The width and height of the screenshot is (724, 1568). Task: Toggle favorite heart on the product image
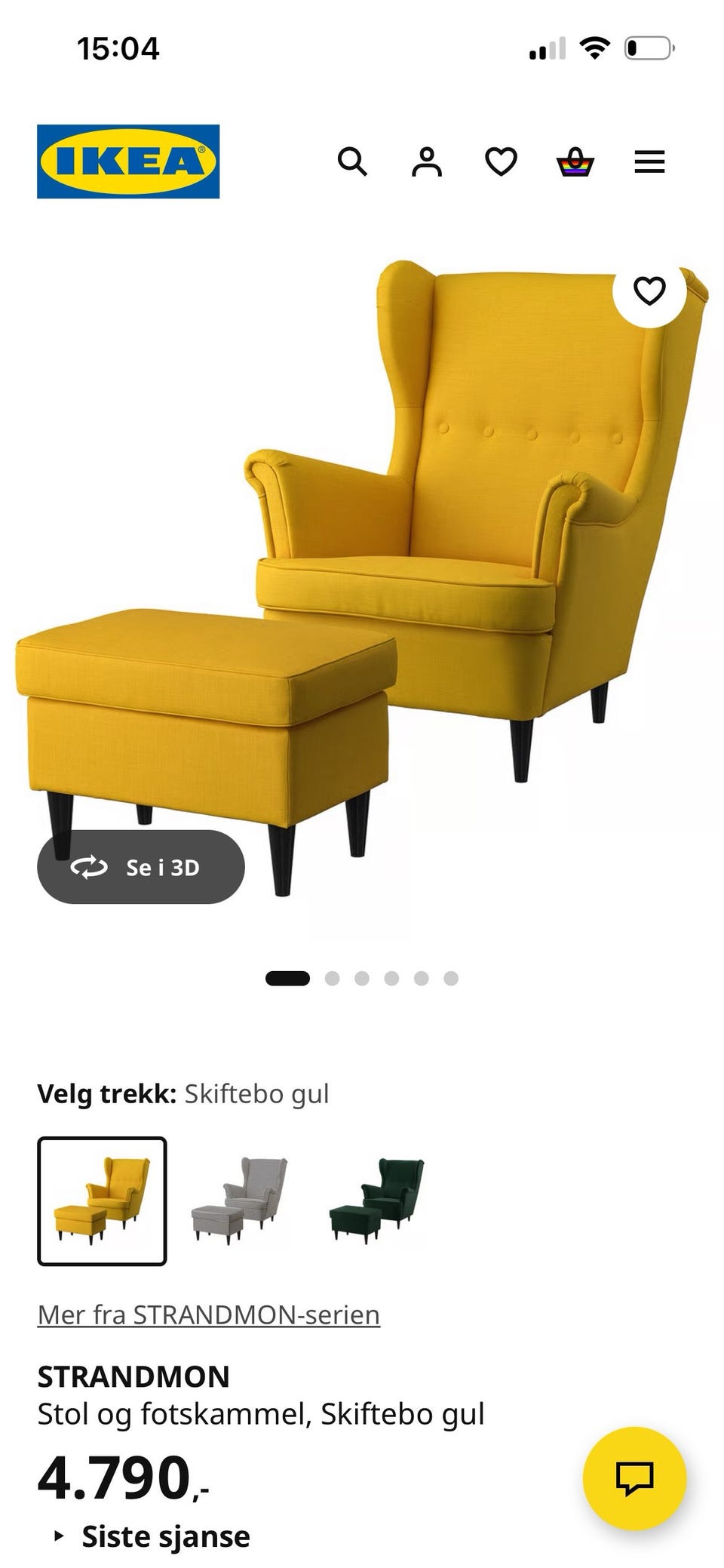(x=649, y=289)
